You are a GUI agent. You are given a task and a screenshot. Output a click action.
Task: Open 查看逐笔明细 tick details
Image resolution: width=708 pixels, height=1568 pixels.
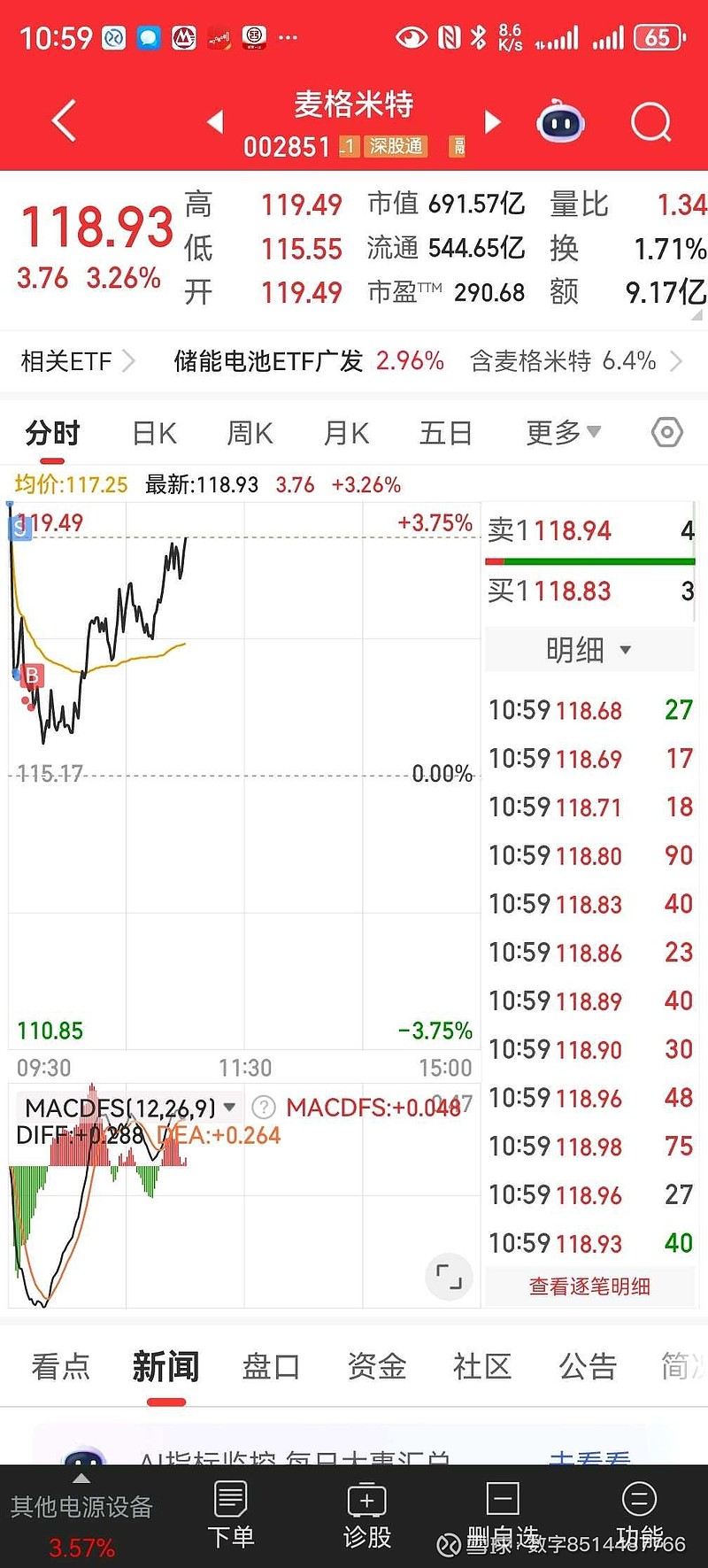(589, 1286)
